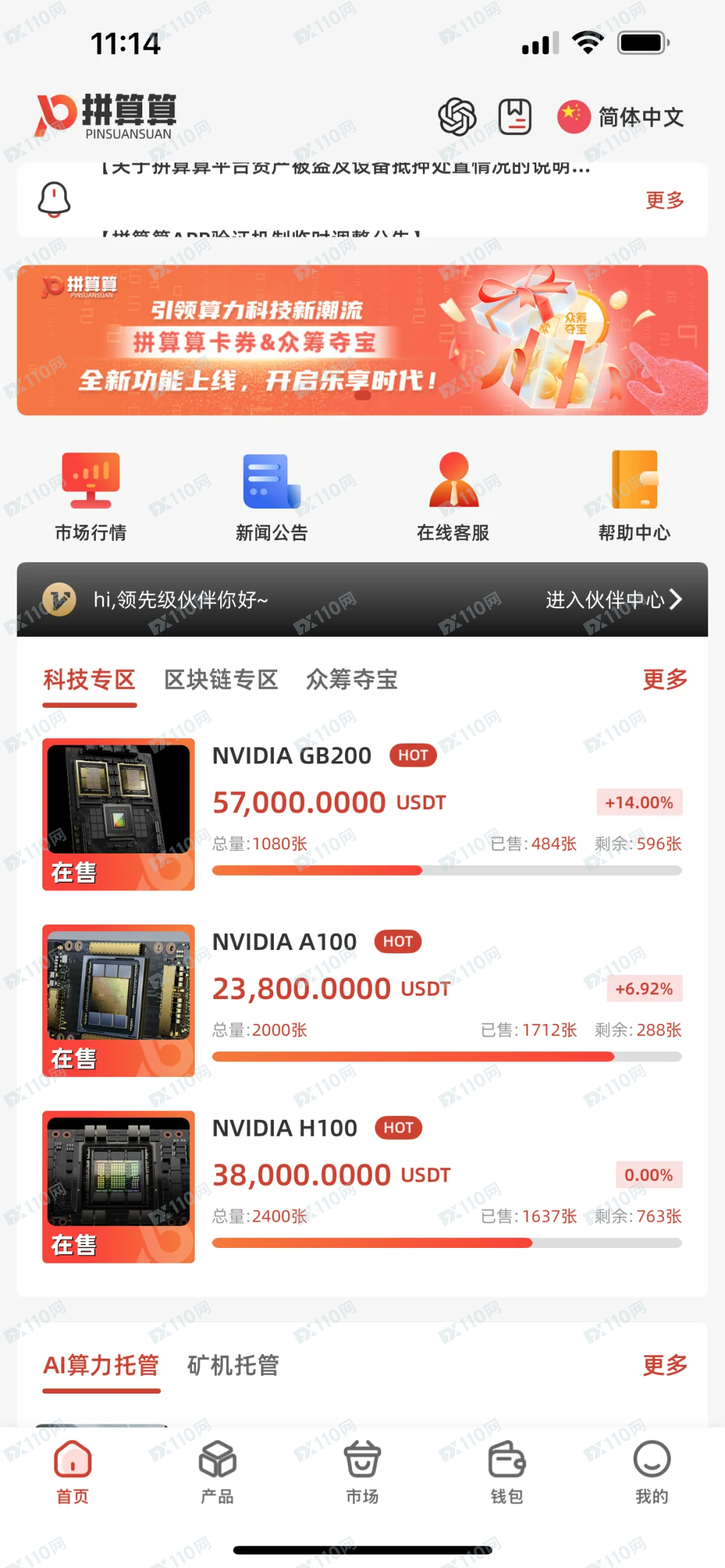
Task: Open NVIDIA GB200 product card
Action: [x=362, y=814]
